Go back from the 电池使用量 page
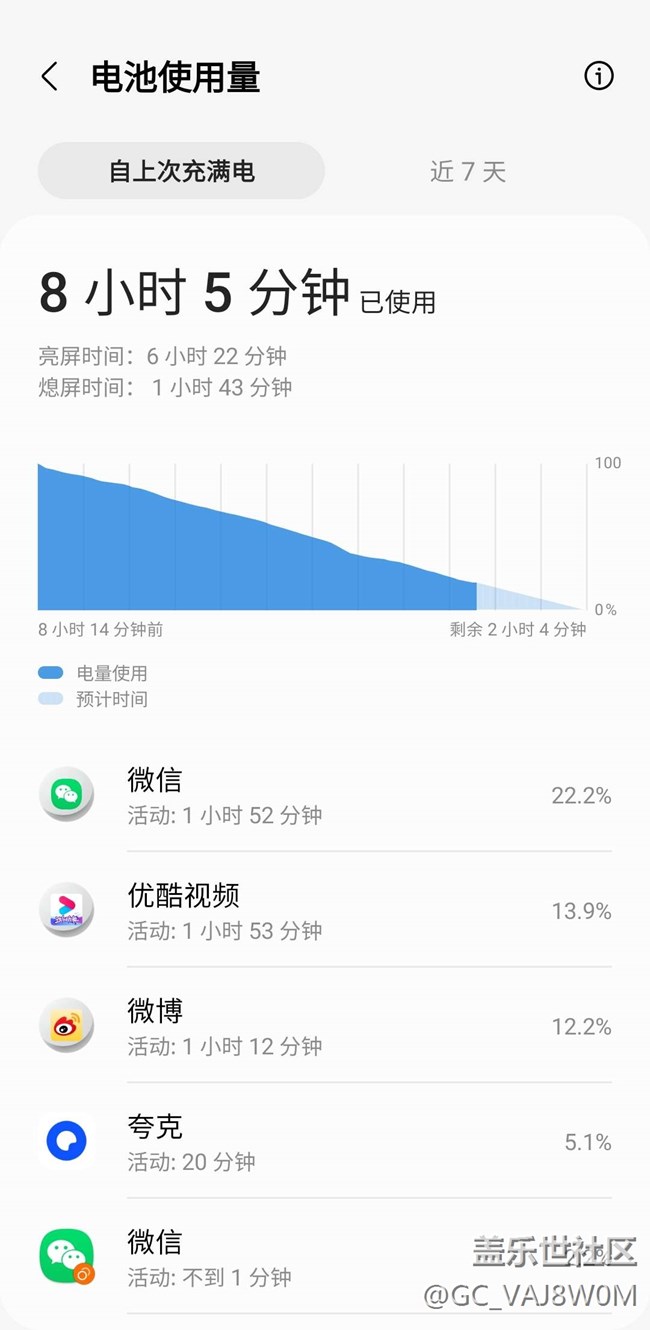This screenshot has height=1330, width=650. coord(49,77)
